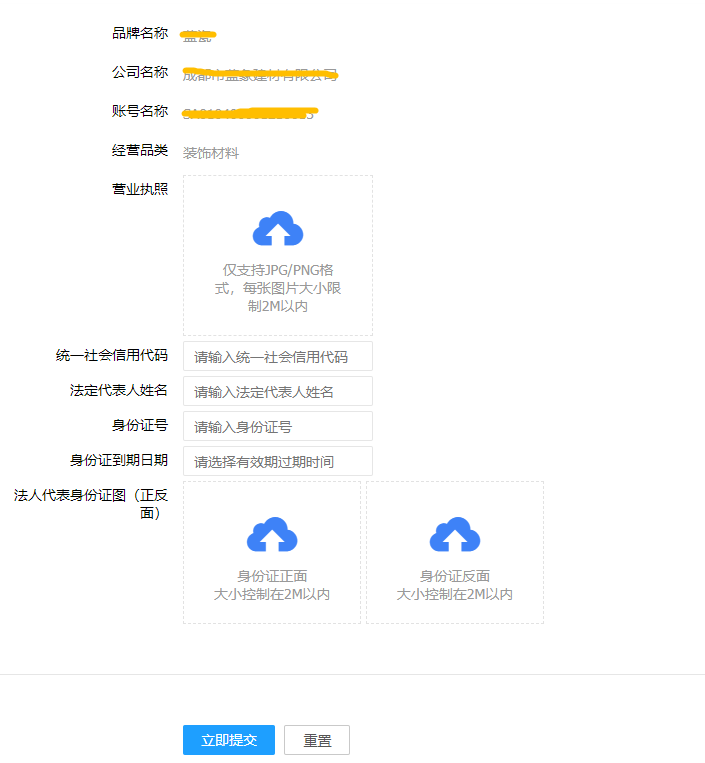
Task: Reset the form with 重置
Action: 317,740
